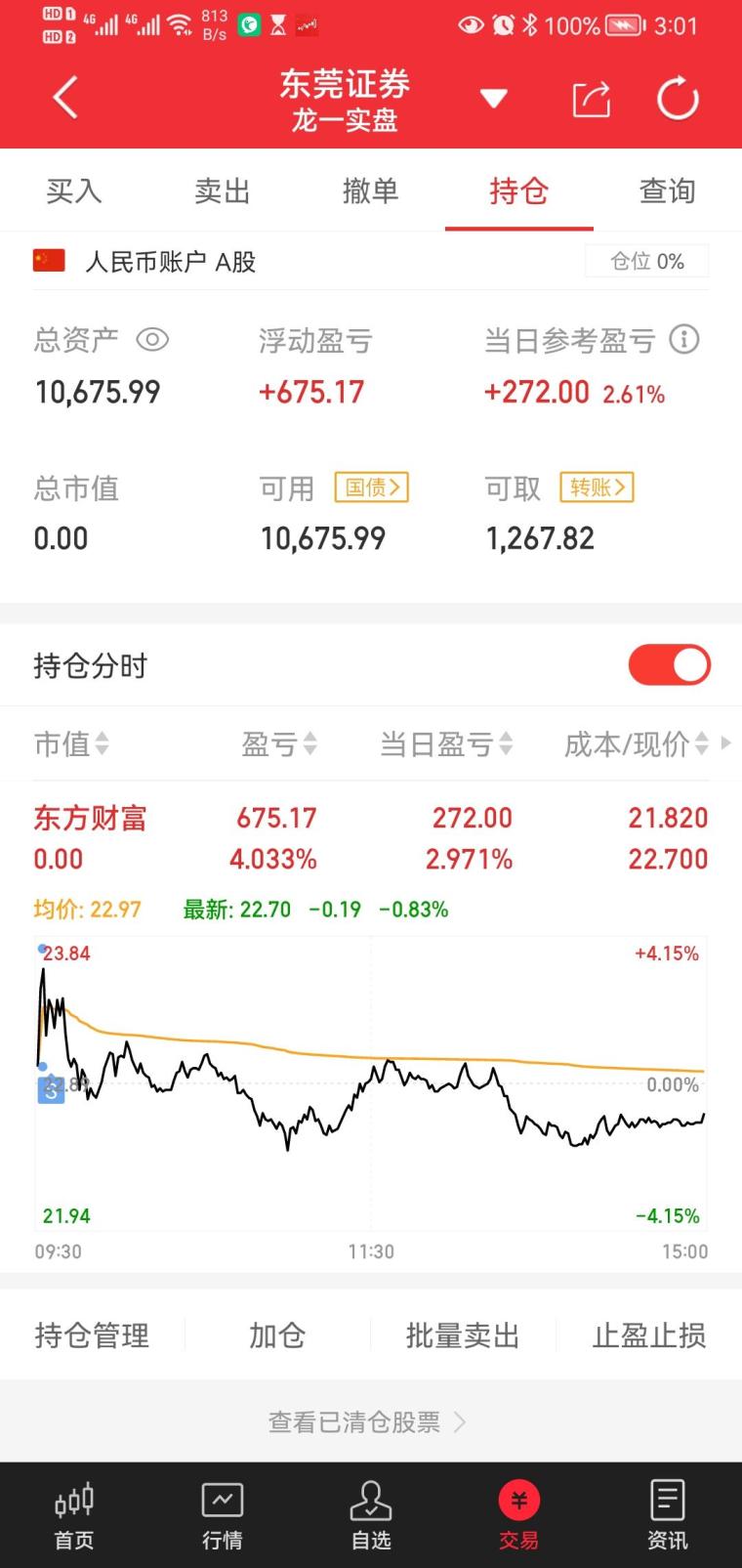Tap the 国债 button
Viewport: 742px width, 1568px height.
(x=372, y=487)
